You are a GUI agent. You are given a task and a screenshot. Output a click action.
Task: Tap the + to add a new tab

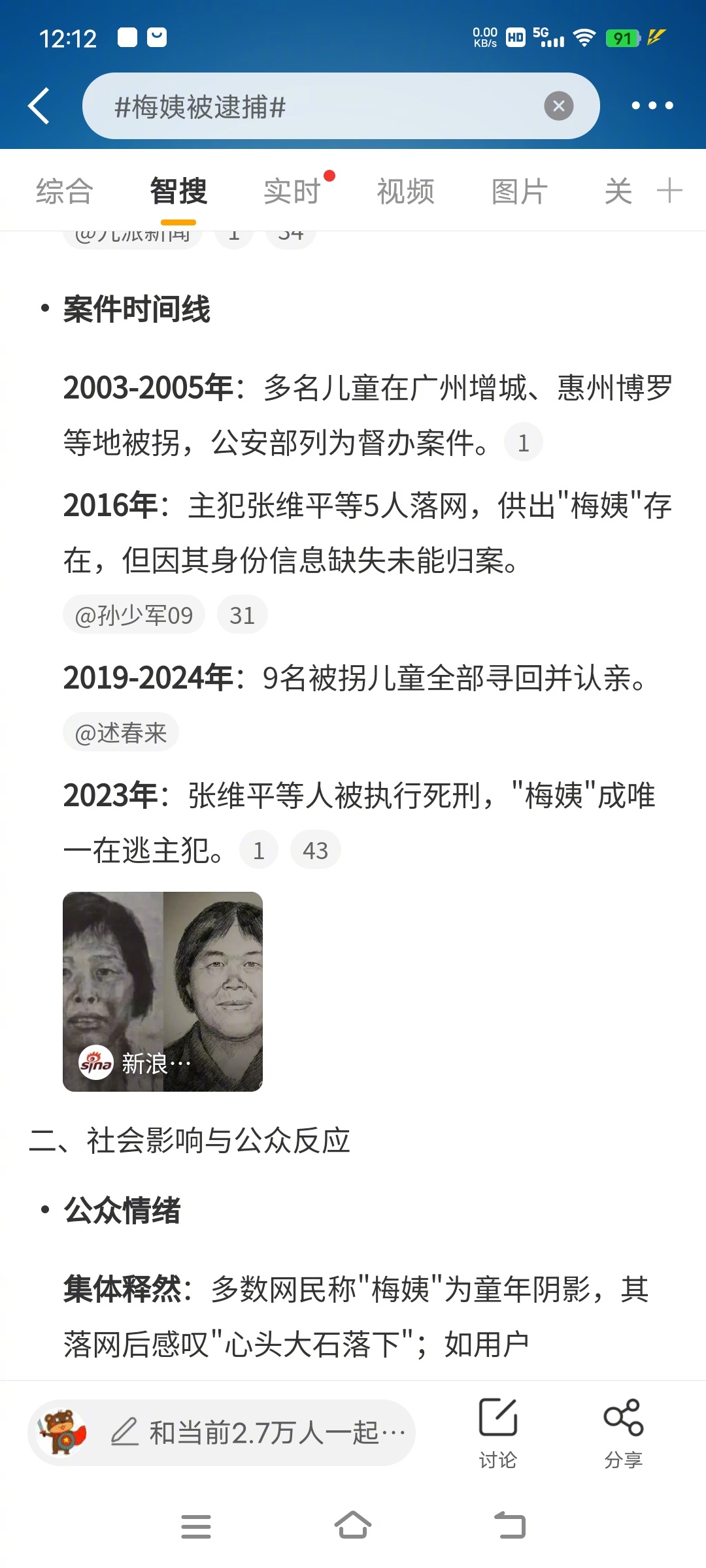tap(668, 190)
